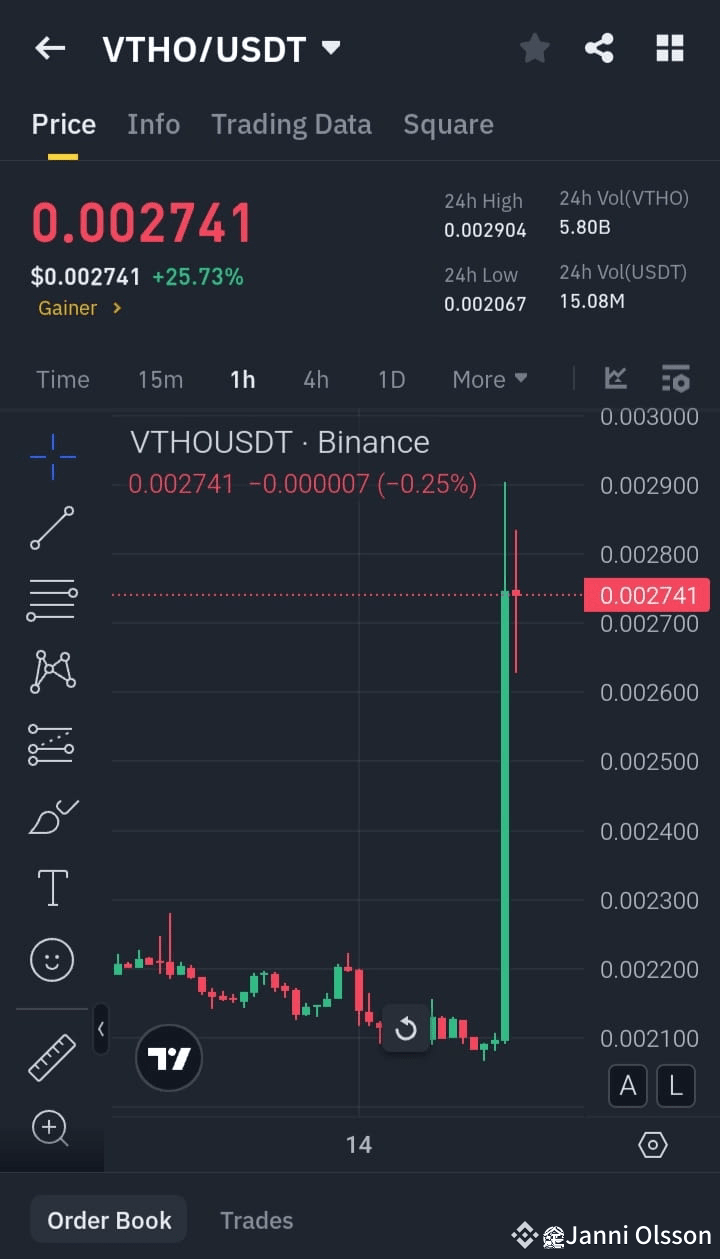Select the crosshair tool
Screen dimensions: 720x1259
[x=50, y=455]
